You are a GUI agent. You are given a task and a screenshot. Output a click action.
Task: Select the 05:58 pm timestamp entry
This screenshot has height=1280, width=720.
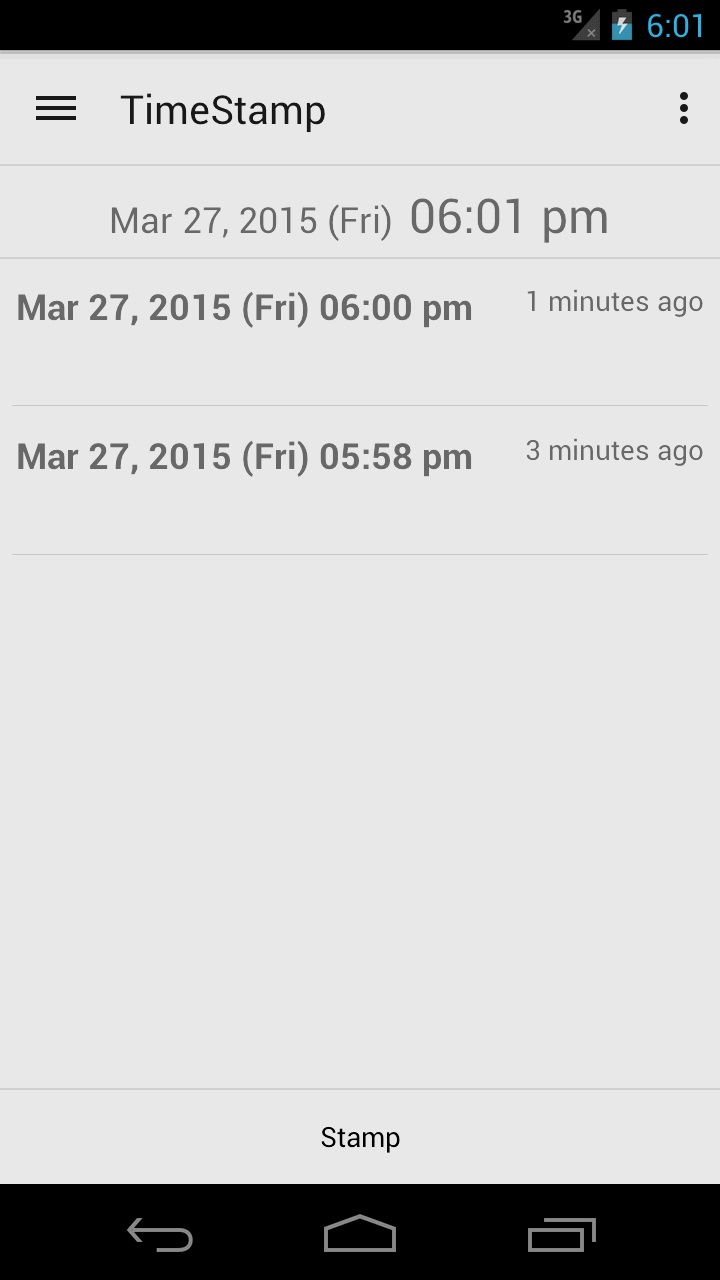(244, 456)
